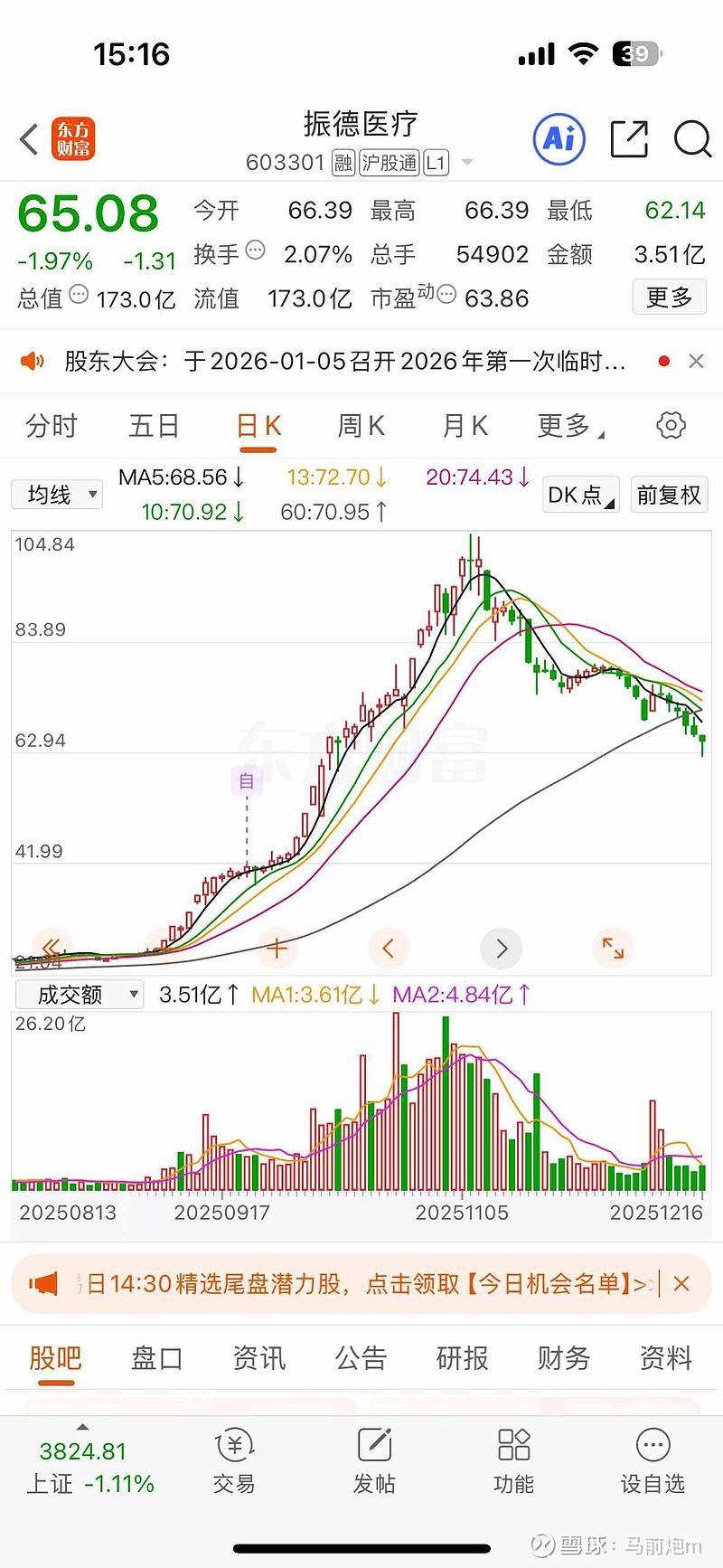
Task: Open the 均线 moving average dropdown
Action: coord(56,495)
